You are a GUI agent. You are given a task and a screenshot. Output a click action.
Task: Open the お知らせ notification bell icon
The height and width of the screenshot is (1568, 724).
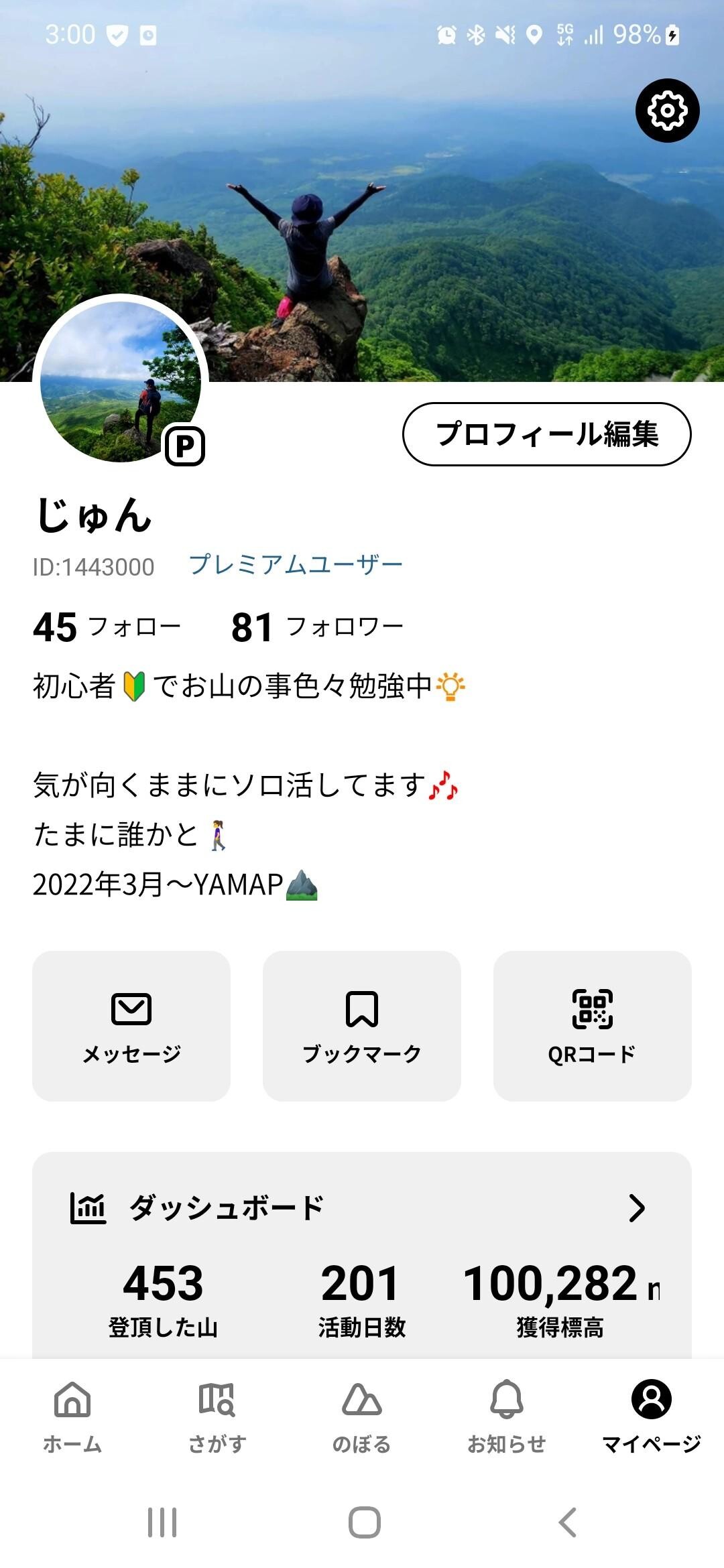tap(507, 1400)
